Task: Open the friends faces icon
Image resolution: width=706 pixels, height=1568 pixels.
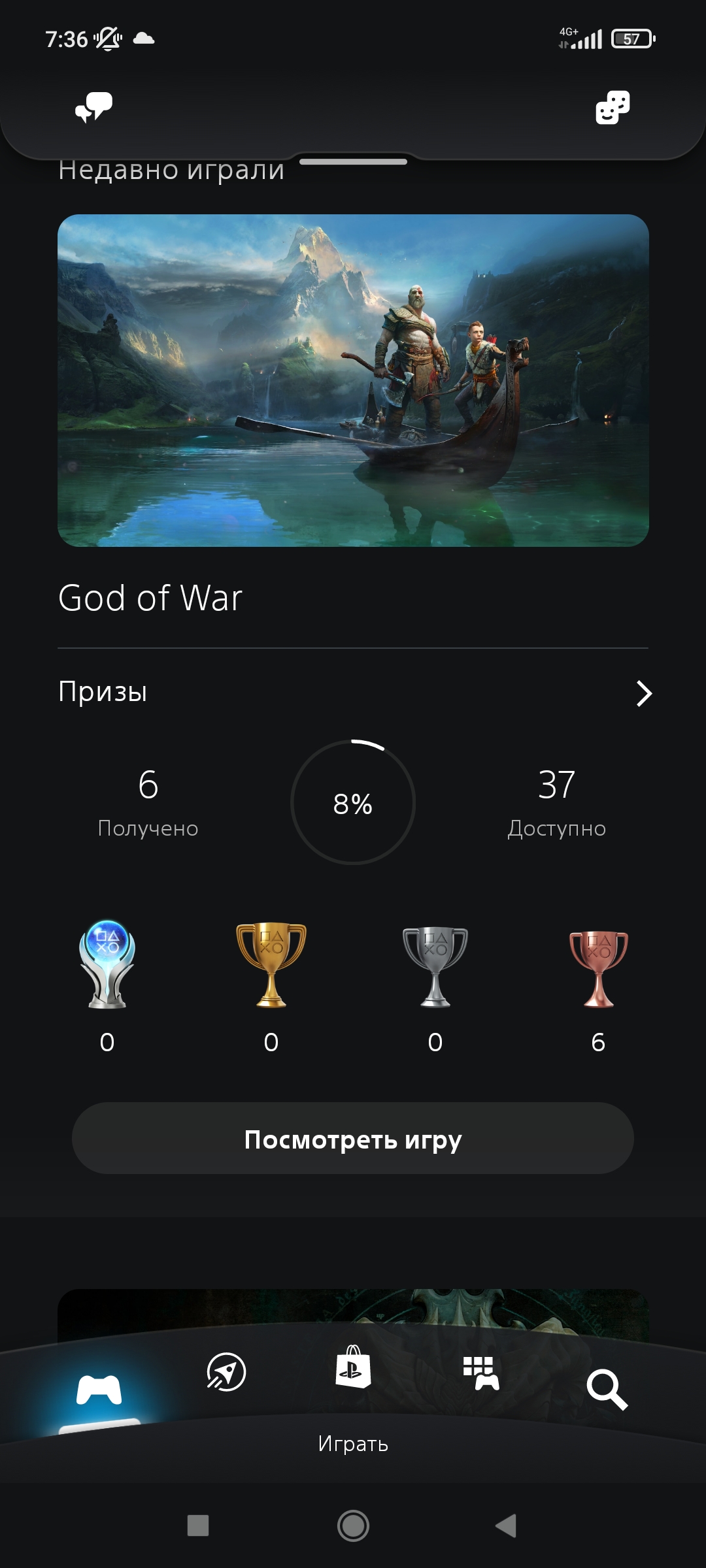Action: [x=613, y=107]
